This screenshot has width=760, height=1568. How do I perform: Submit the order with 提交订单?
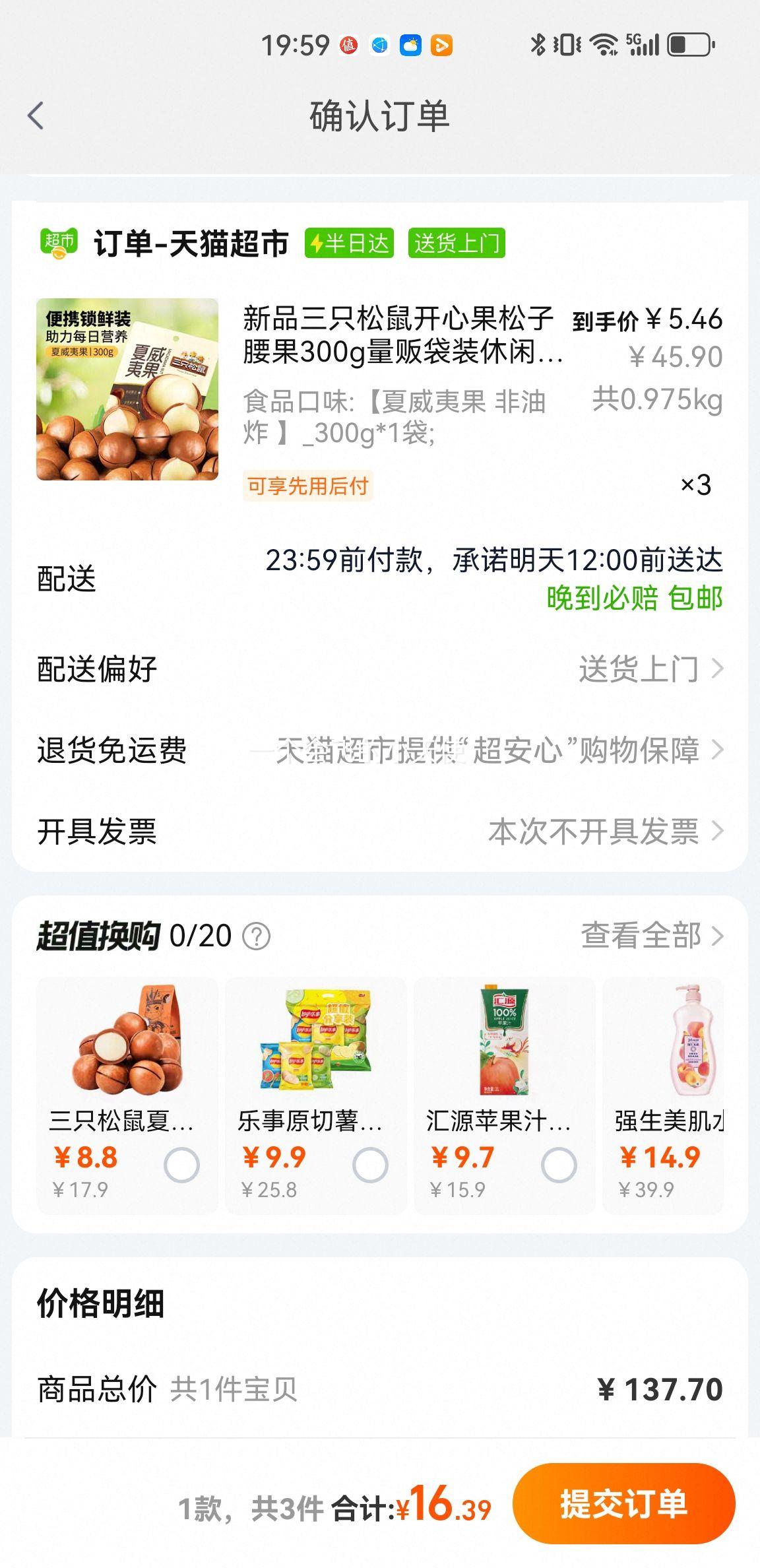pos(623,1503)
